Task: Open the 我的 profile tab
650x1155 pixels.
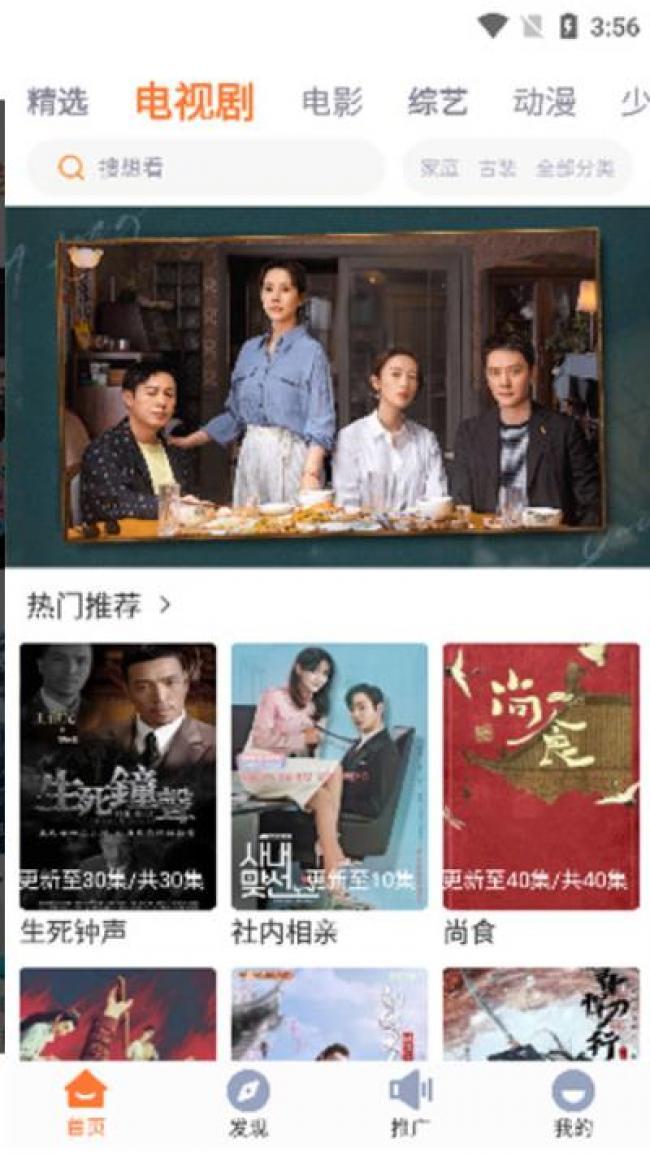Action: click(573, 1103)
